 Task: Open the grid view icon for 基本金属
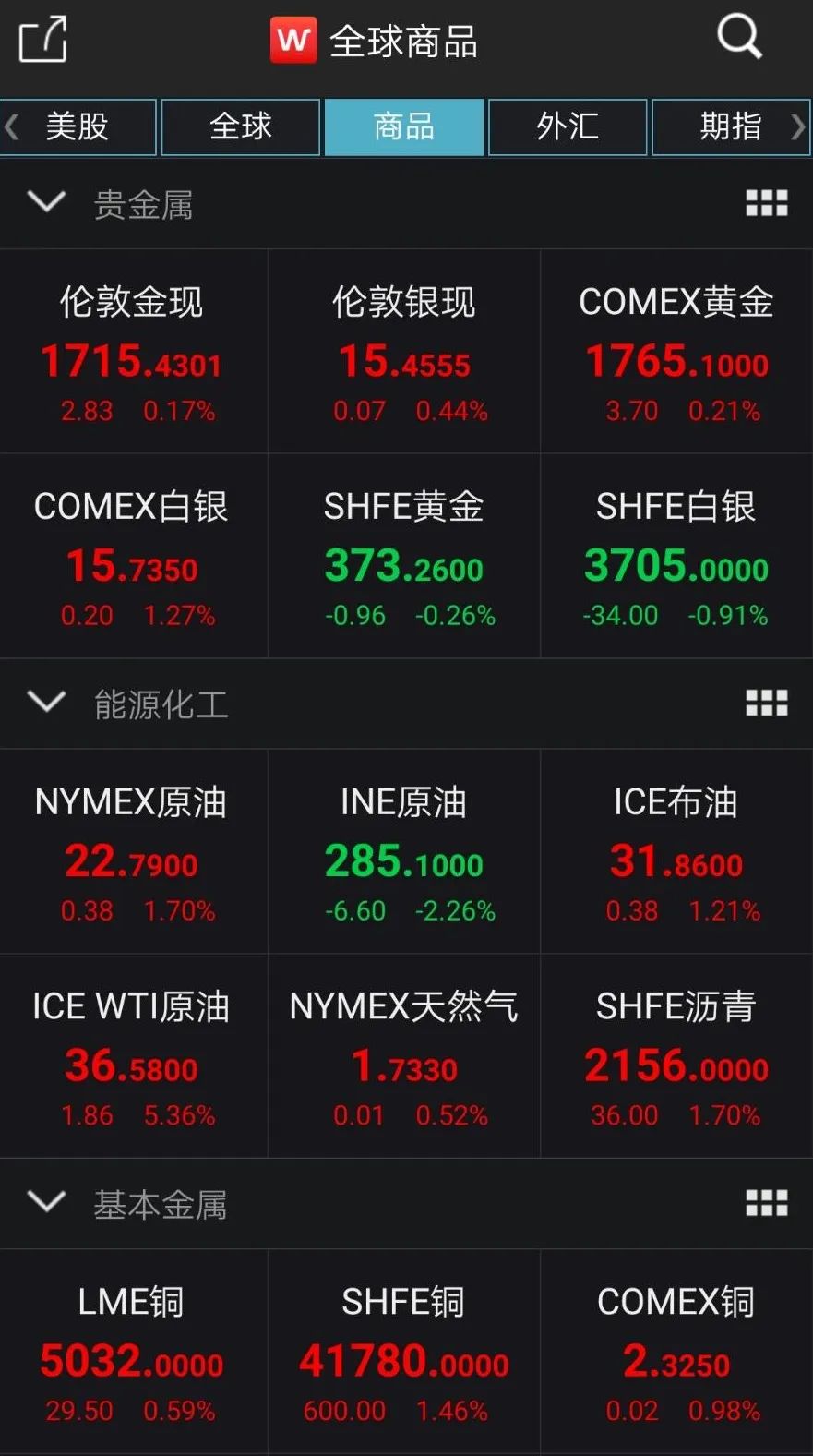tap(767, 1203)
